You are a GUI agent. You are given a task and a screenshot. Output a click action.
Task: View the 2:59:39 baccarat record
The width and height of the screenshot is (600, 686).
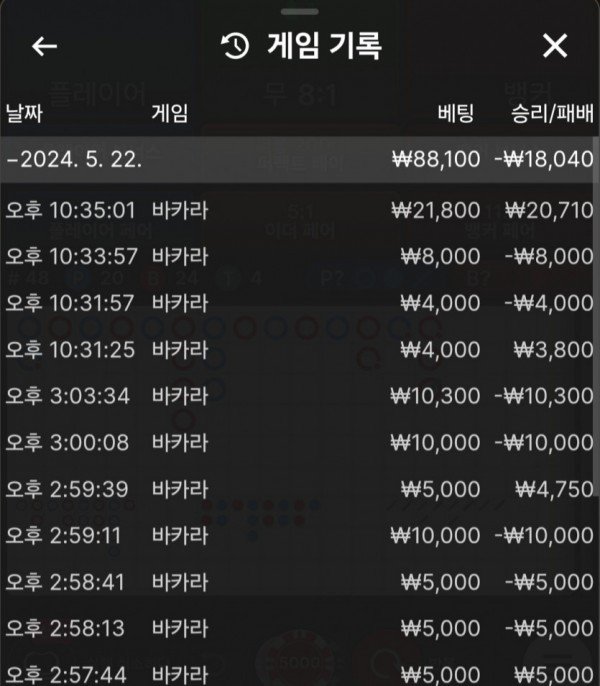[298, 489]
